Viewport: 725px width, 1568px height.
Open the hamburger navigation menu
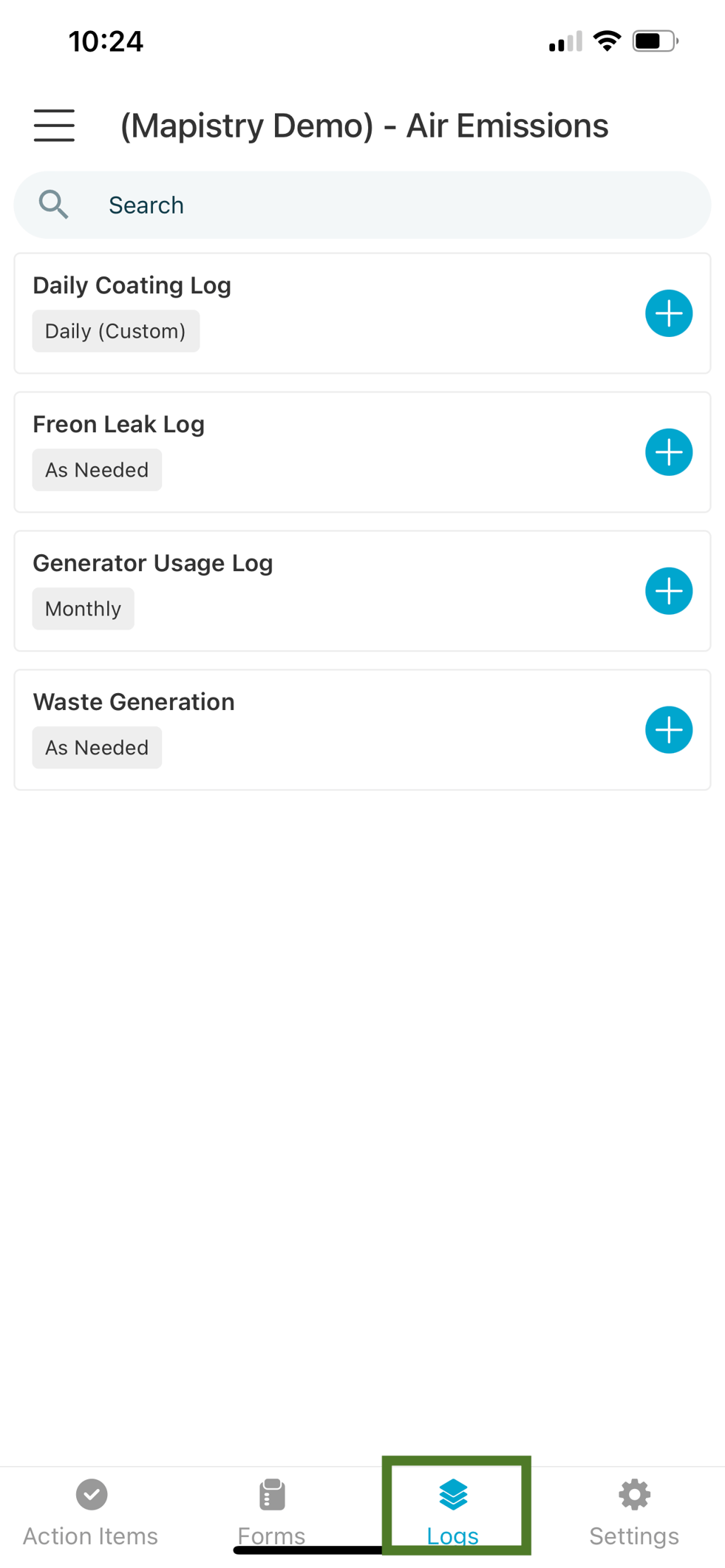(54, 126)
